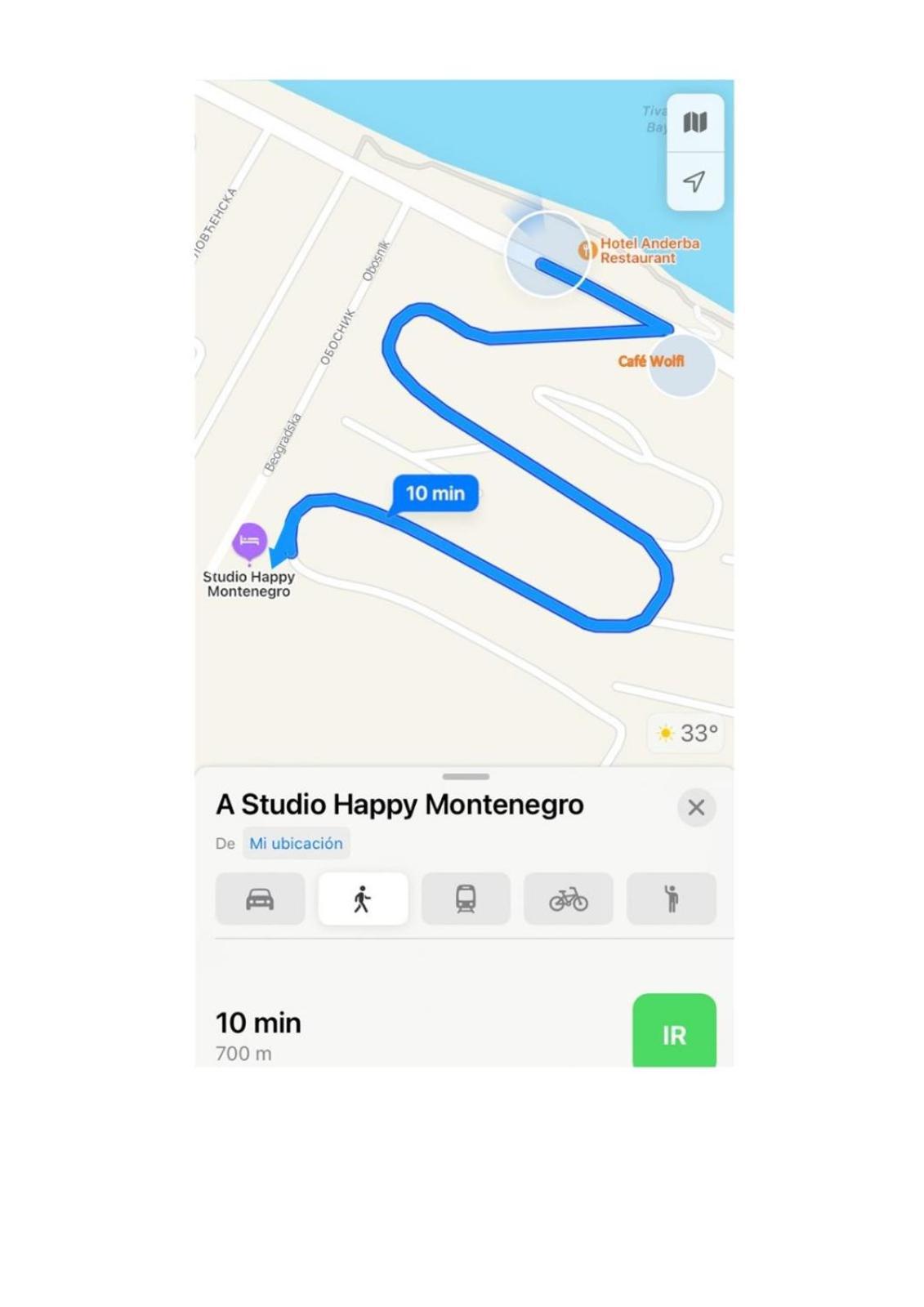Switch to cycling directions
The width and height of the screenshot is (924, 1307).
569,899
